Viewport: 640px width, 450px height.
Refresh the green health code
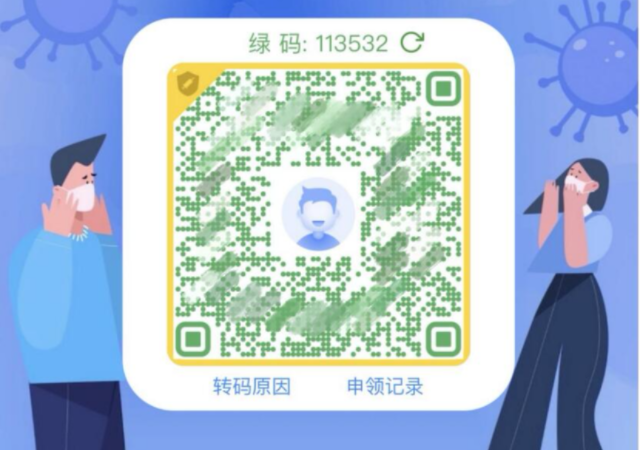[412, 42]
